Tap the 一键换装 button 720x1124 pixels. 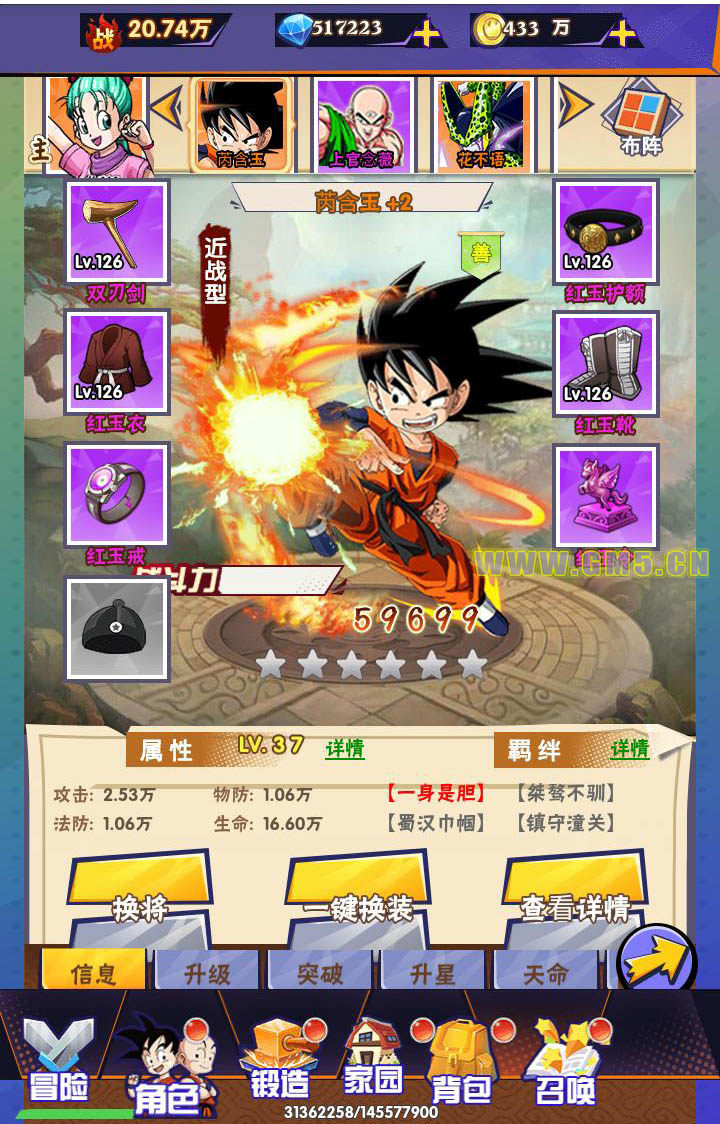[x=358, y=897]
